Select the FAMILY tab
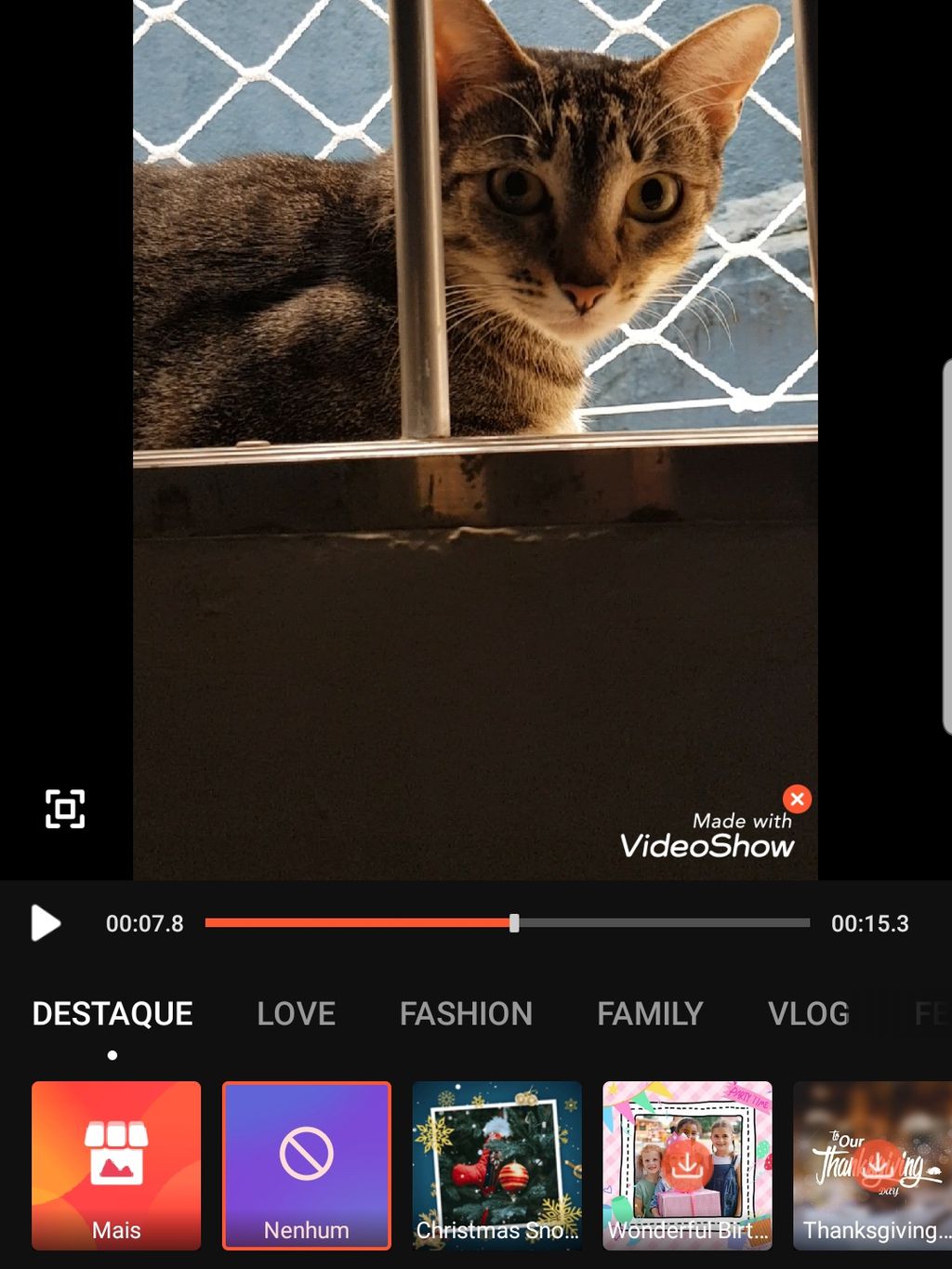Screen dimensions: 952x1269 point(650,1013)
